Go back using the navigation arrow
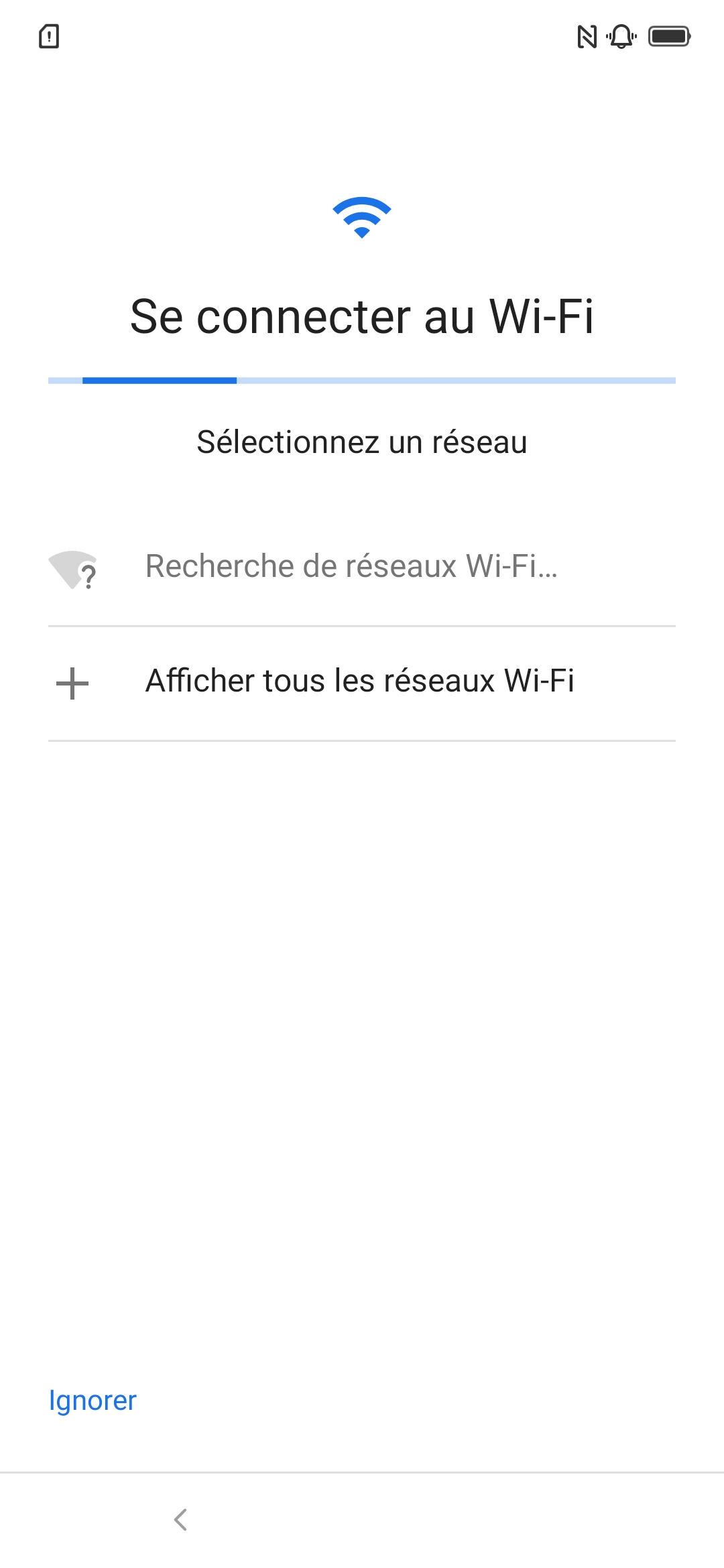This screenshot has width=724, height=1568. [180, 1519]
